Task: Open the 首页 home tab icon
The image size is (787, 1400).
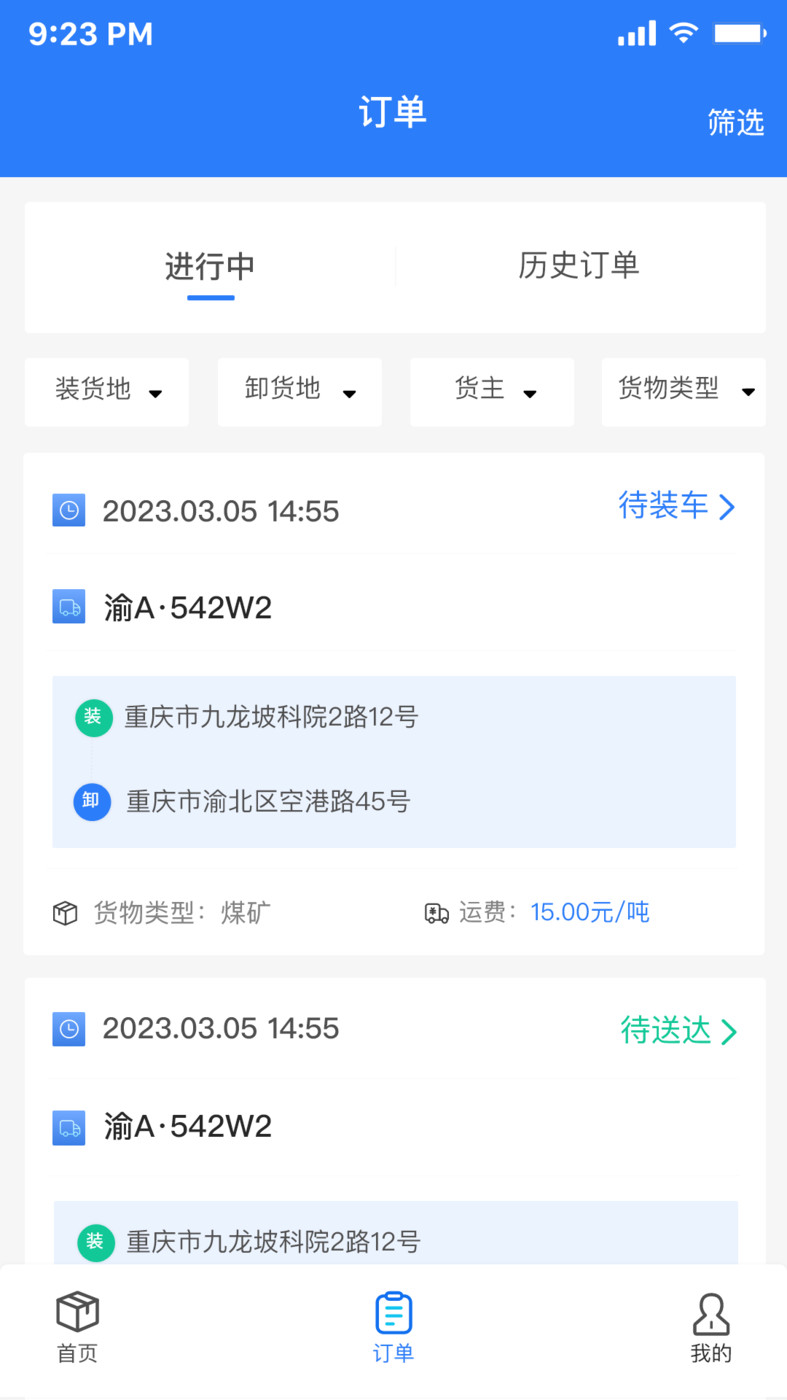Action: tap(76, 1309)
